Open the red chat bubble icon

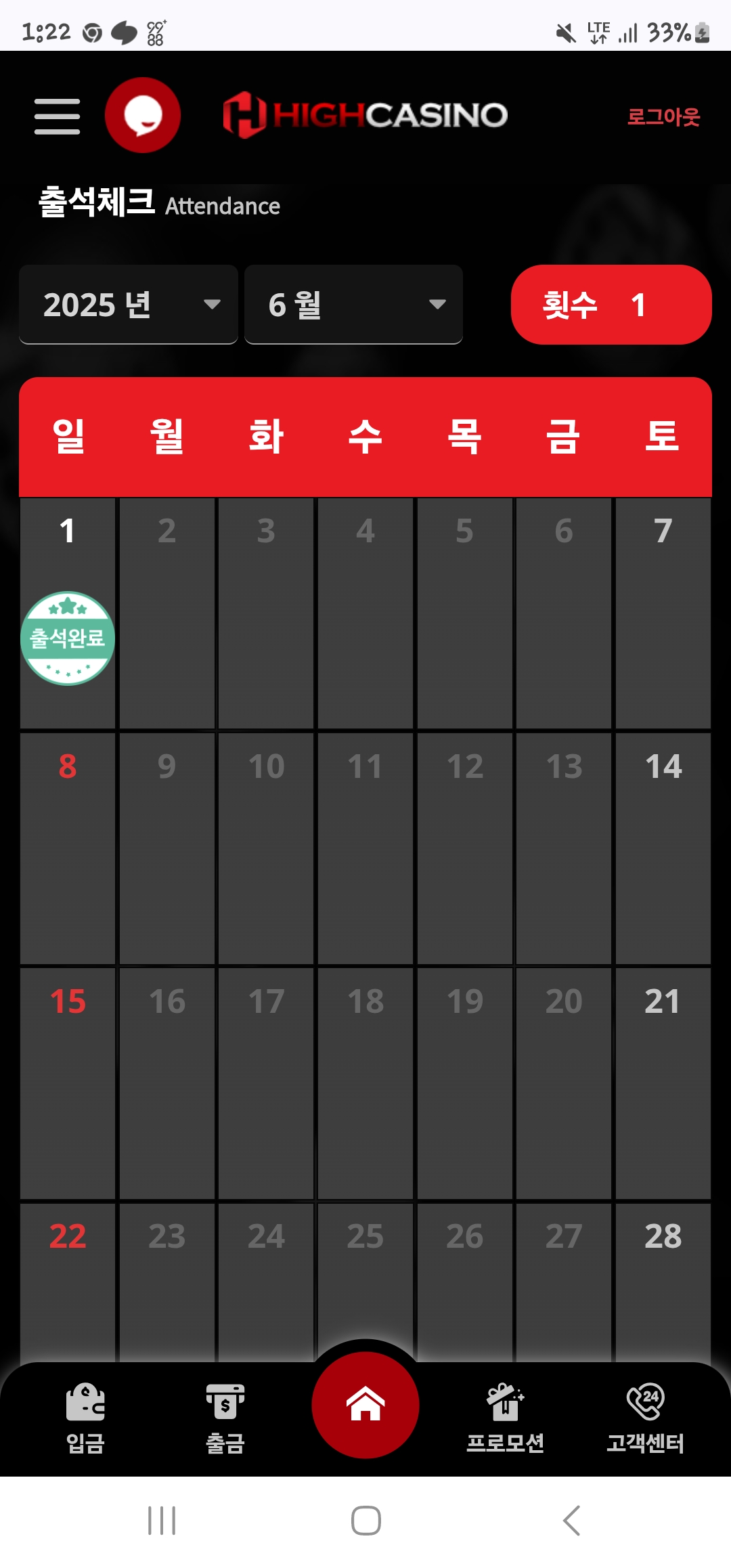coord(143,115)
